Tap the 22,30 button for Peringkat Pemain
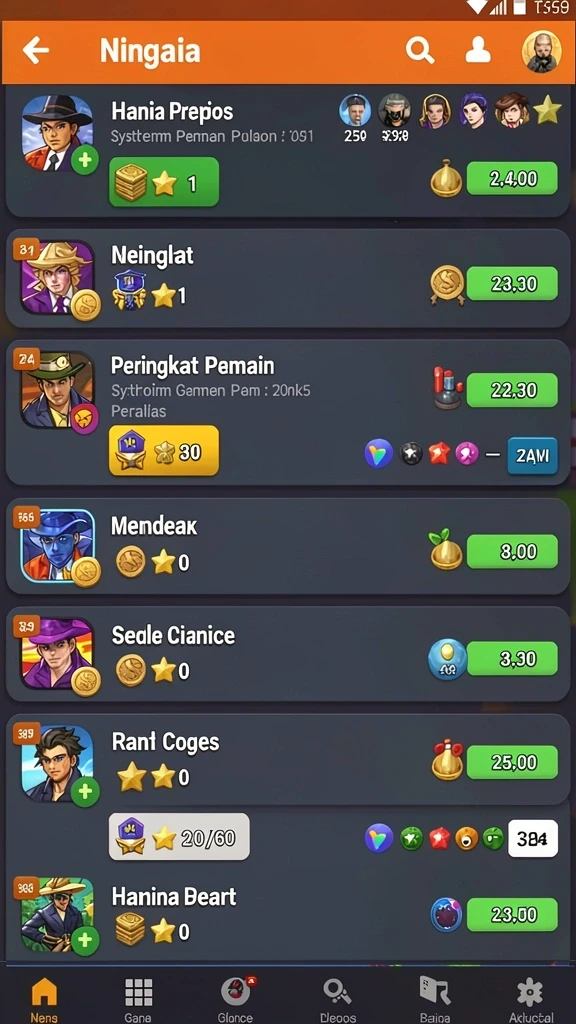The width and height of the screenshot is (576, 1024). [513, 390]
